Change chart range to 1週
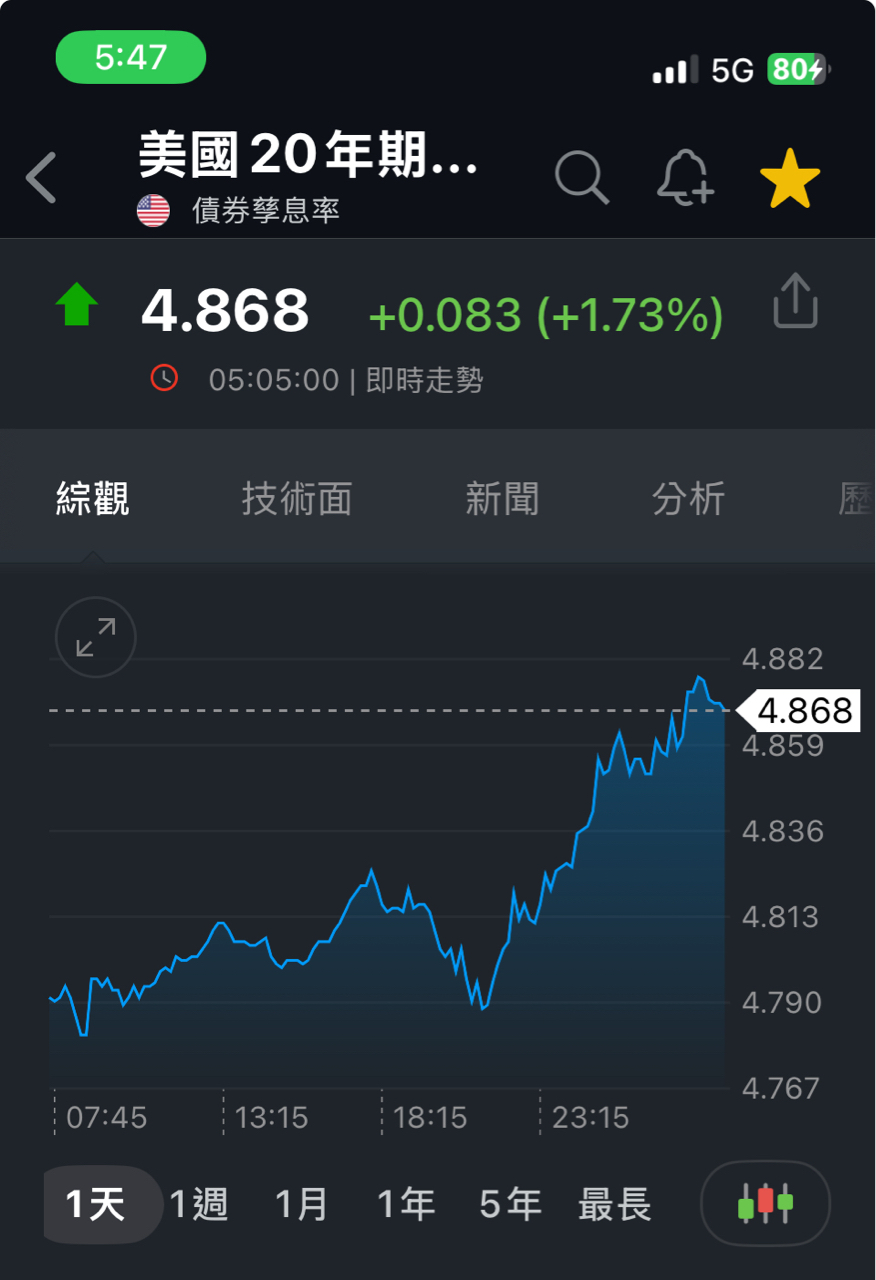876x1280 pixels. [198, 1204]
